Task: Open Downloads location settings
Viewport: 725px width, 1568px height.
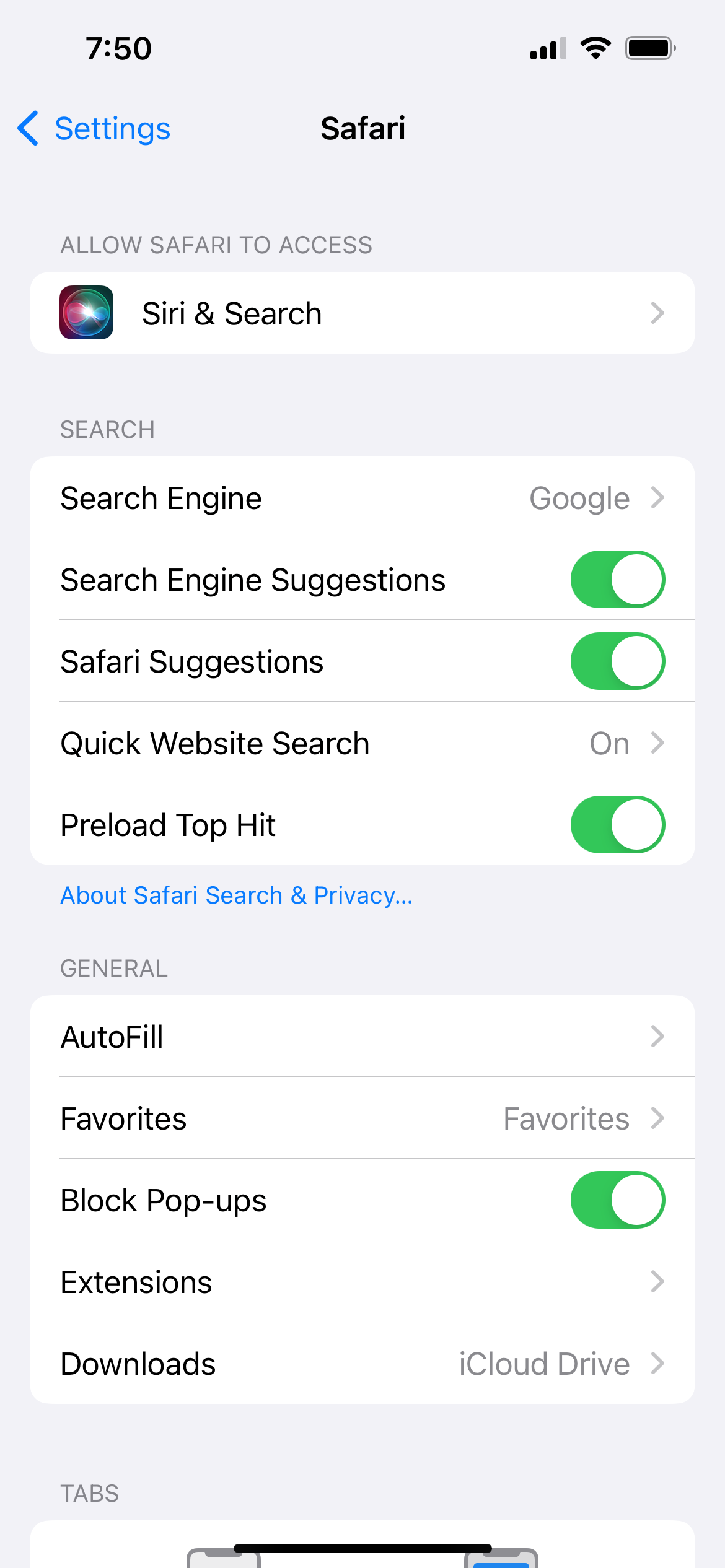Action: 362,1363
